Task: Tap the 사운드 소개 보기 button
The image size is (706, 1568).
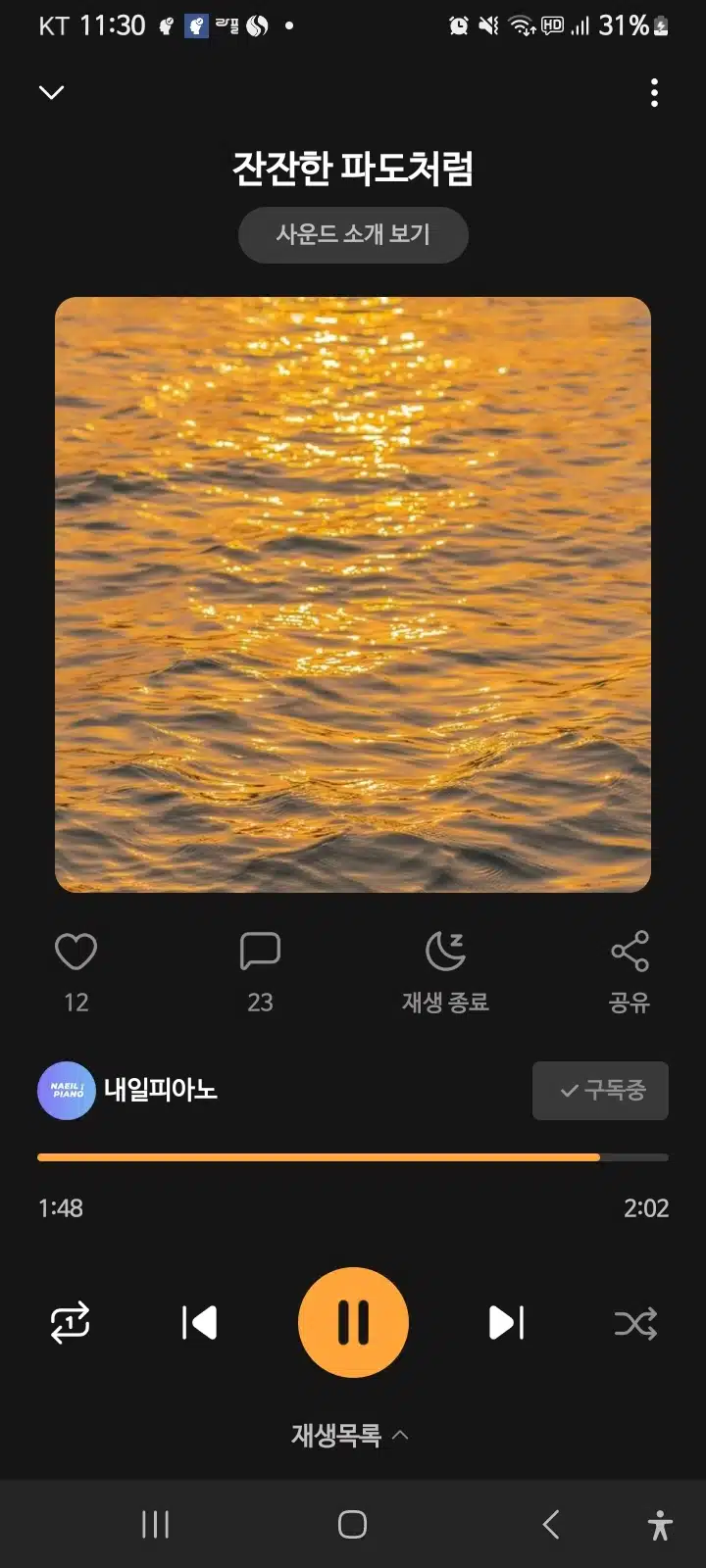Action: [353, 234]
